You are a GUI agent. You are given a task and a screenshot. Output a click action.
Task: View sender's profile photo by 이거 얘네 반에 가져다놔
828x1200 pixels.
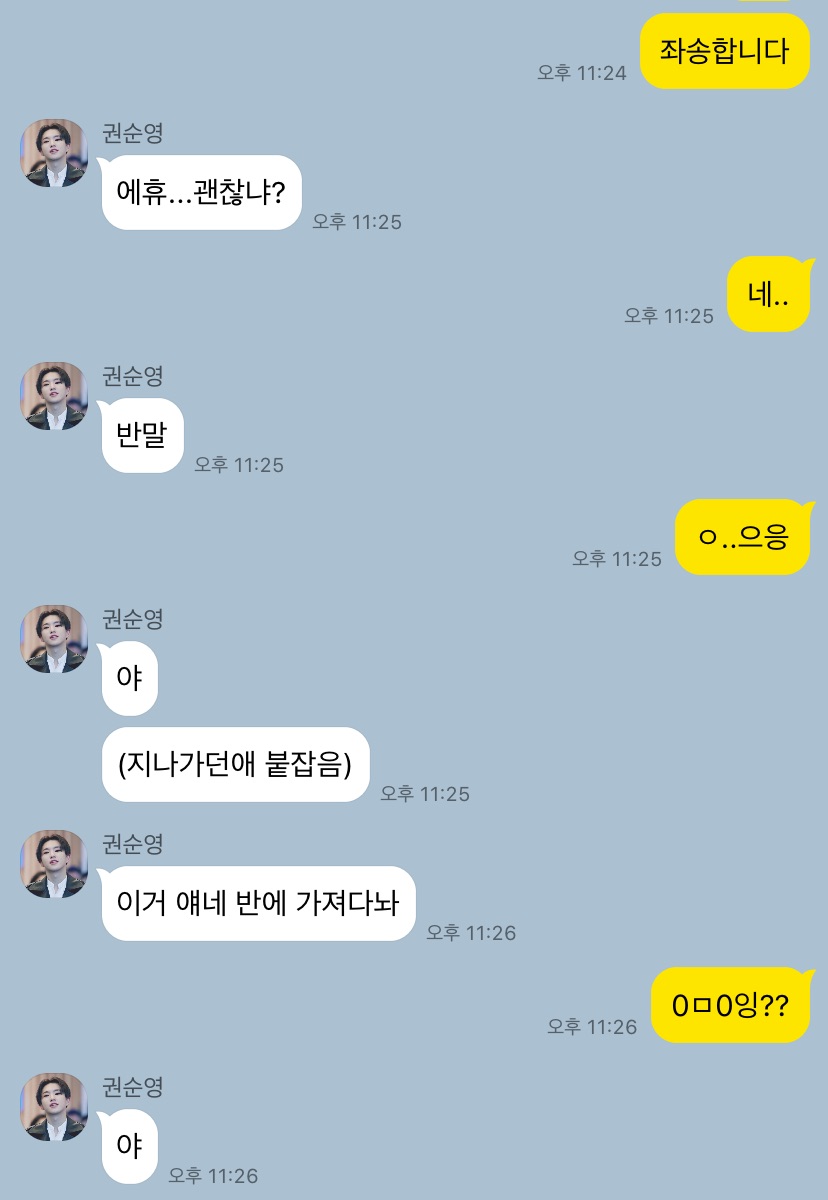54,863
